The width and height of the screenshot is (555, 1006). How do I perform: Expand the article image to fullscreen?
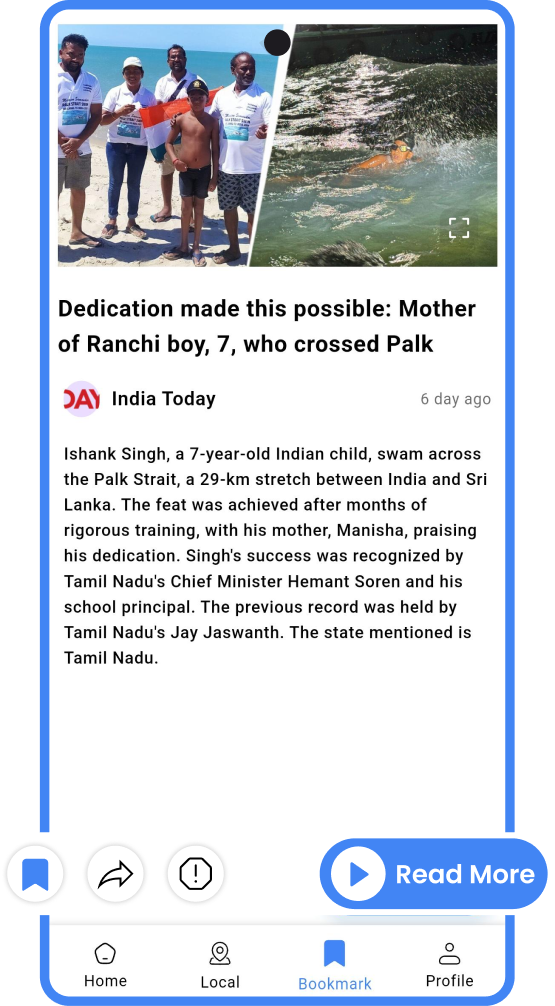(x=458, y=228)
